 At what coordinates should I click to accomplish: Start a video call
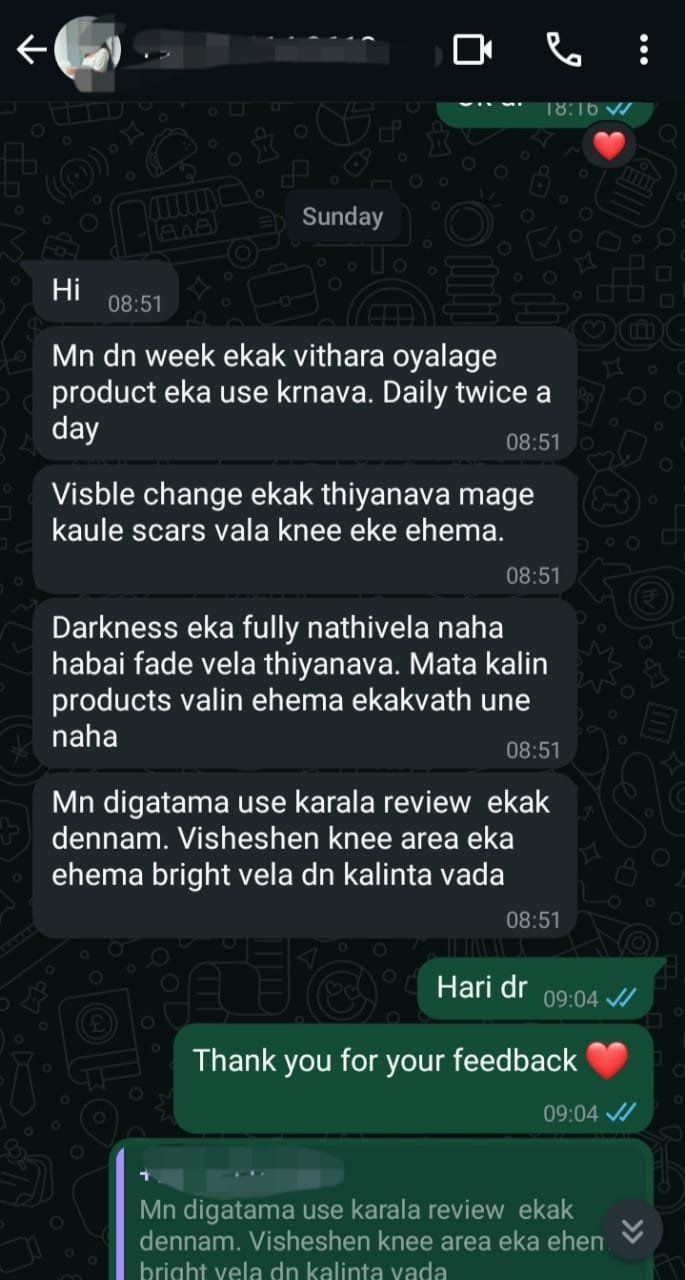coord(473,49)
